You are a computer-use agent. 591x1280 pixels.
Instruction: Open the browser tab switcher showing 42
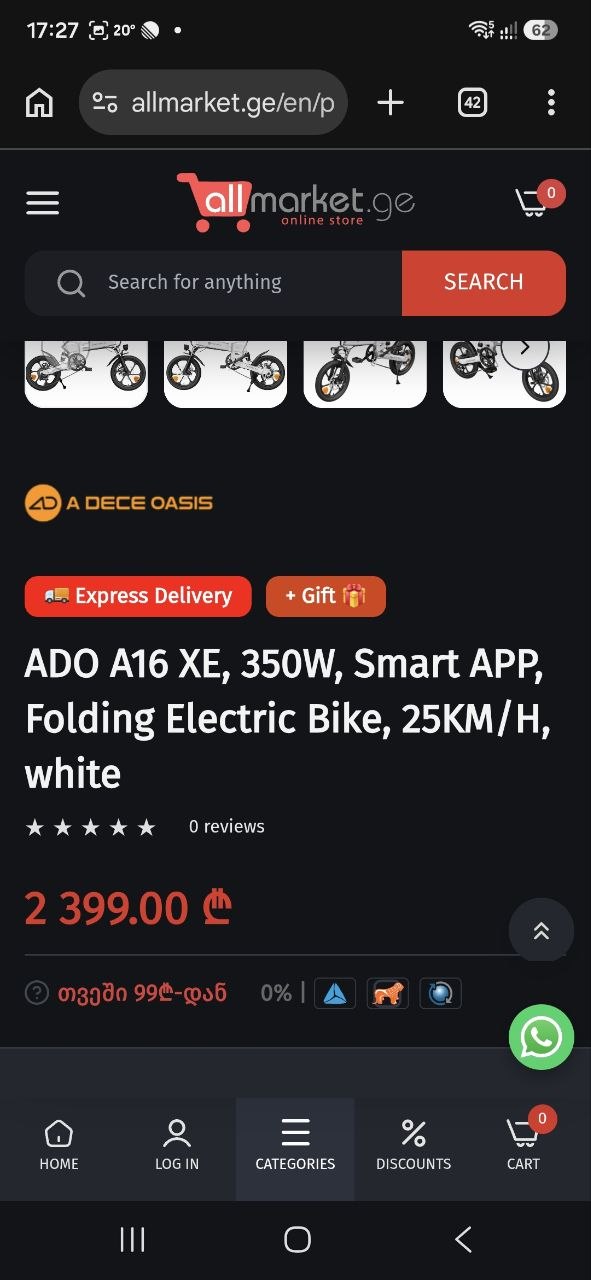[472, 102]
